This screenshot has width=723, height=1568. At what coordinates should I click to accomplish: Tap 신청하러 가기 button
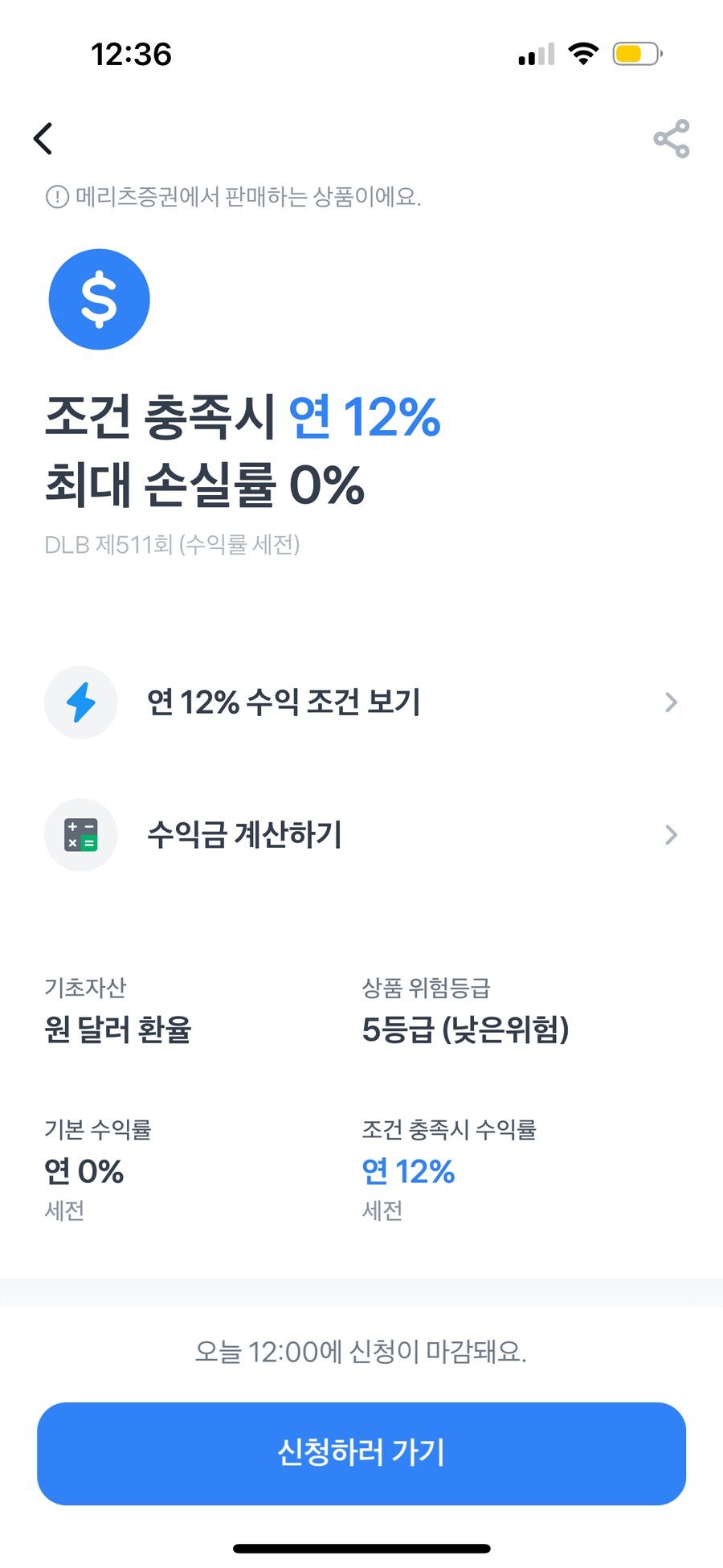361,1453
